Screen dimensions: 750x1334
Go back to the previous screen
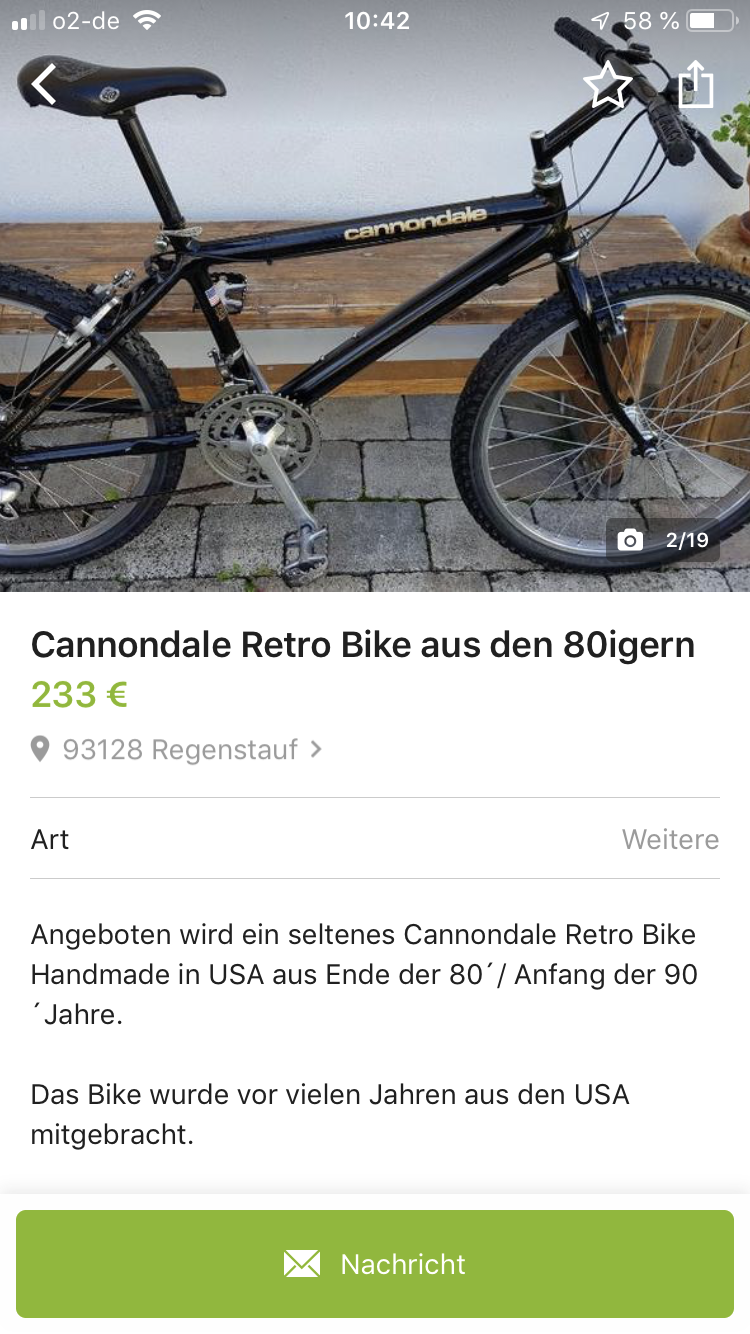44,84
